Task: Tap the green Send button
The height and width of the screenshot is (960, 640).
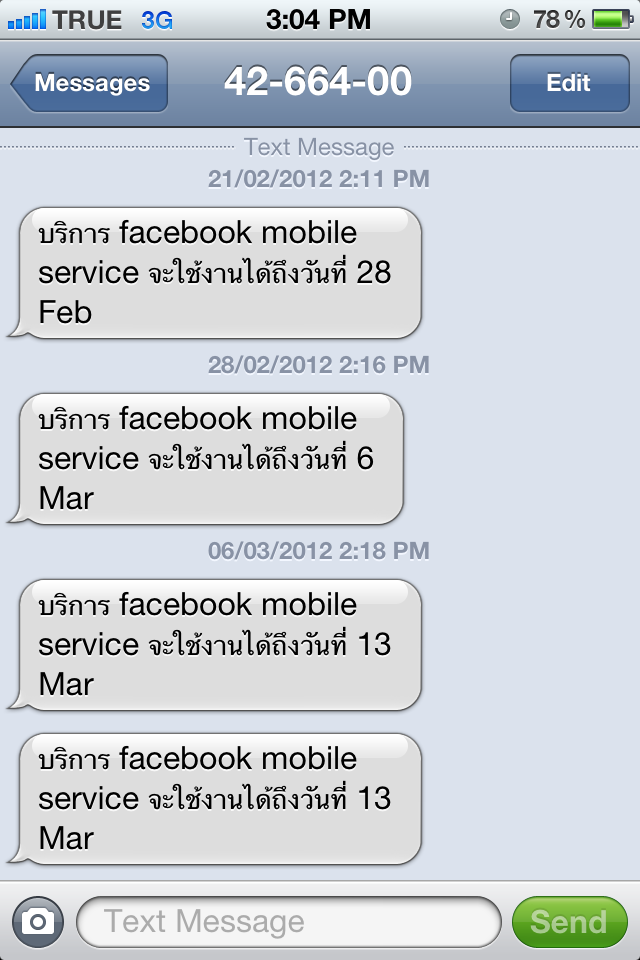Action: (x=568, y=921)
